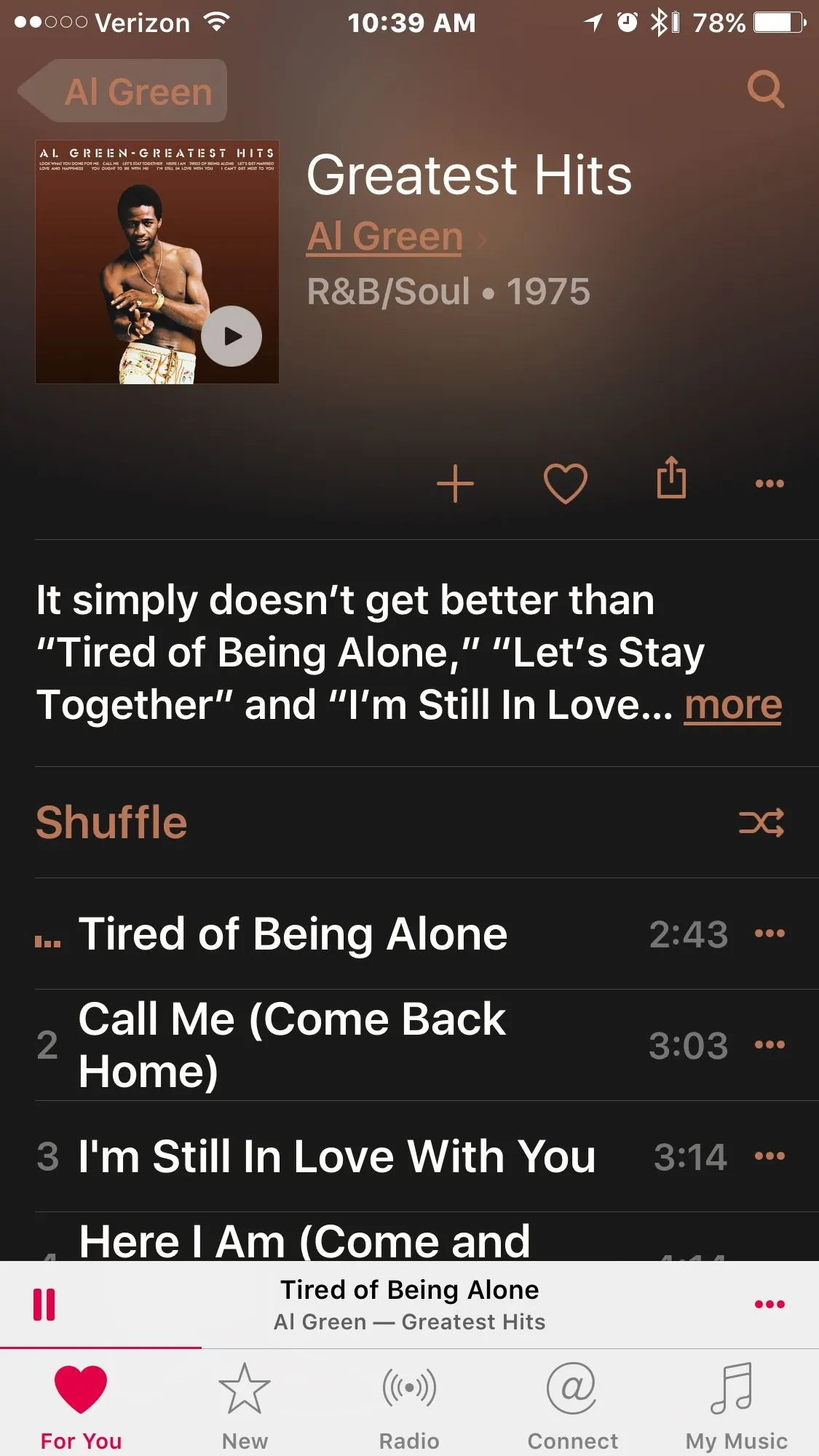Image resolution: width=819 pixels, height=1456 pixels.
Task: Go back to Al Green
Action: coord(124,92)
